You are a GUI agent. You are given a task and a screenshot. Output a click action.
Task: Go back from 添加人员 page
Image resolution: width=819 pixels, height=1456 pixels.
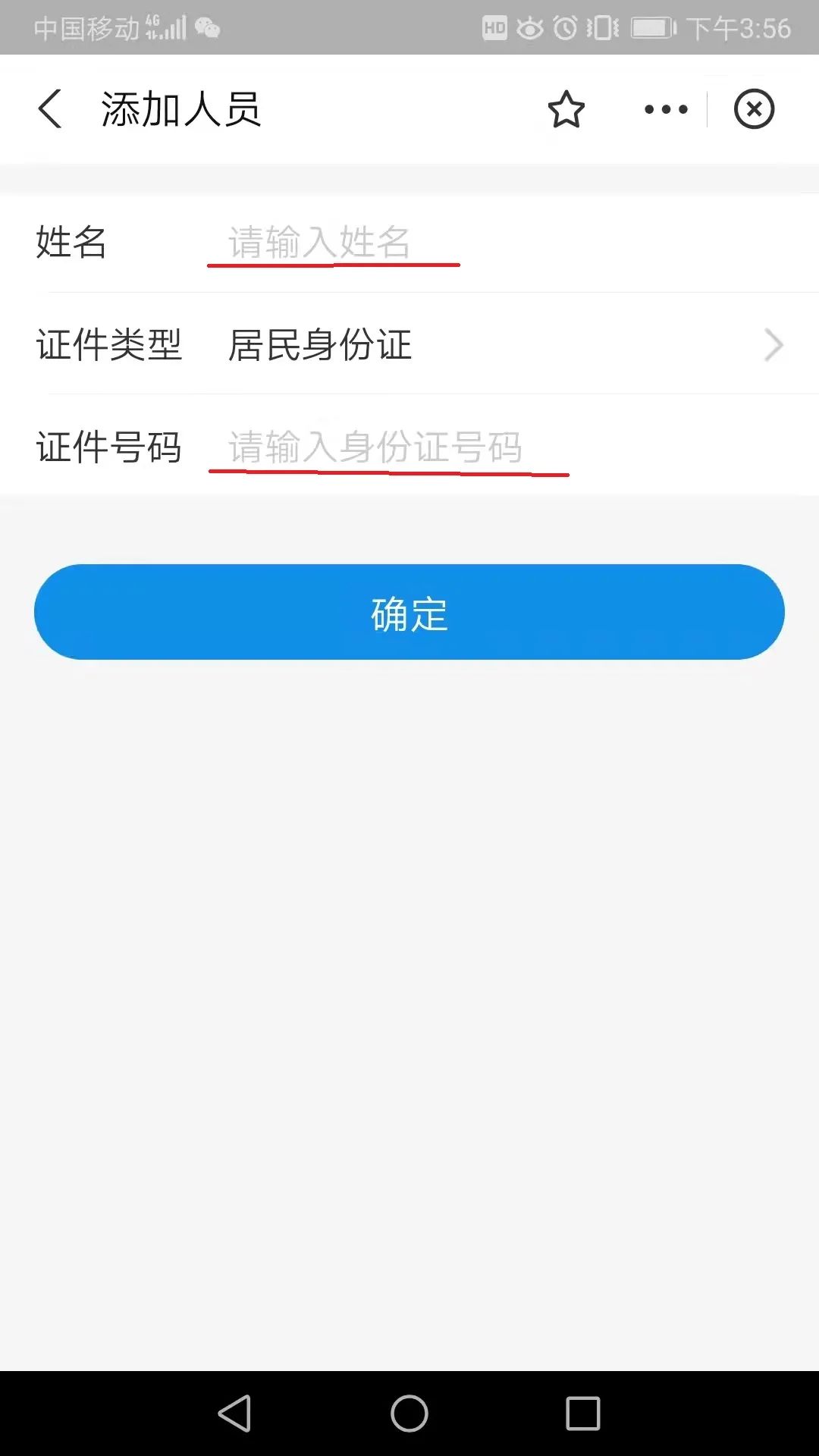coord(50,108)
